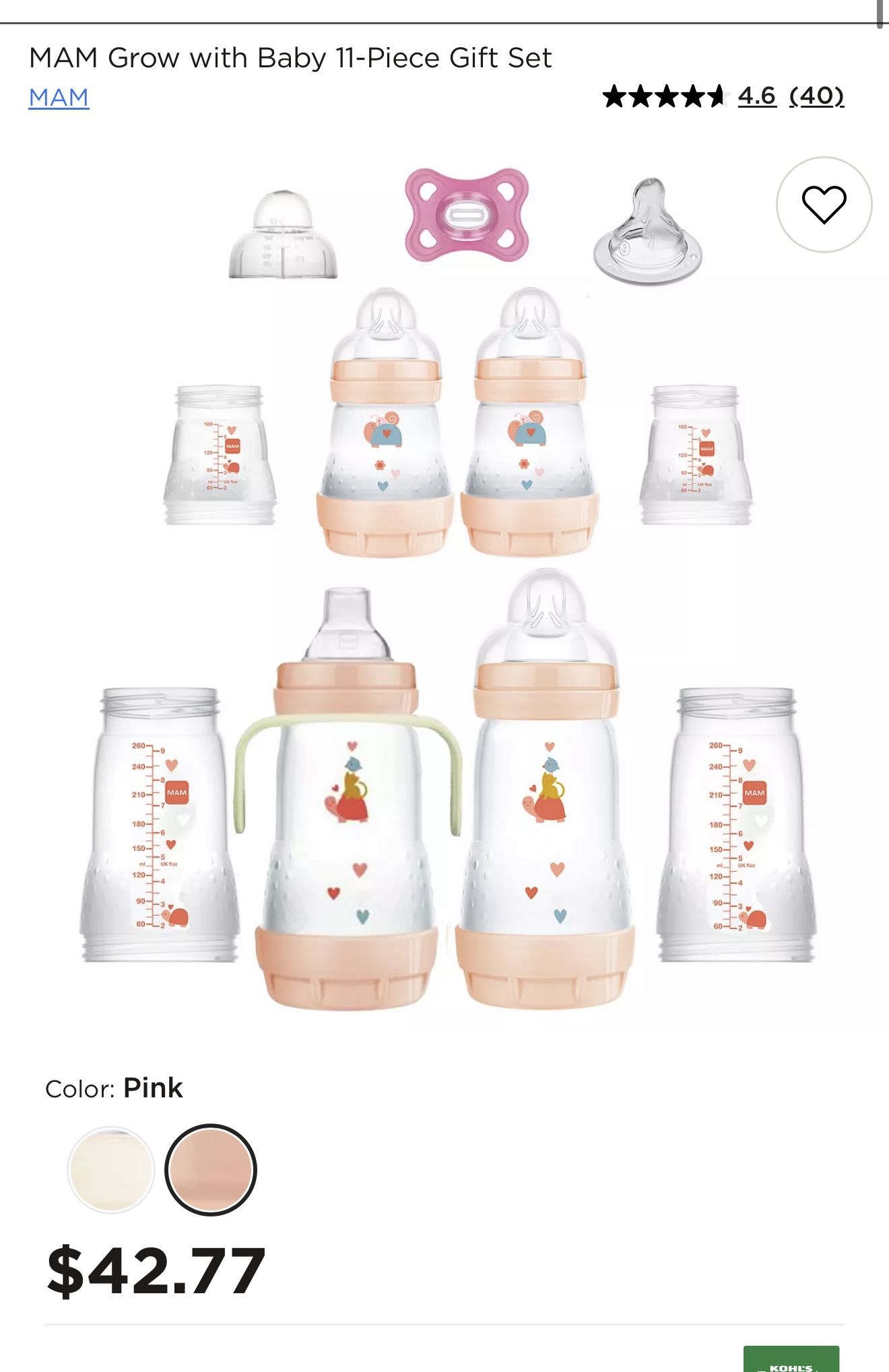The image size is (889, 1372).
Task: Click the second rating star
Action: (x=641, y=96)
